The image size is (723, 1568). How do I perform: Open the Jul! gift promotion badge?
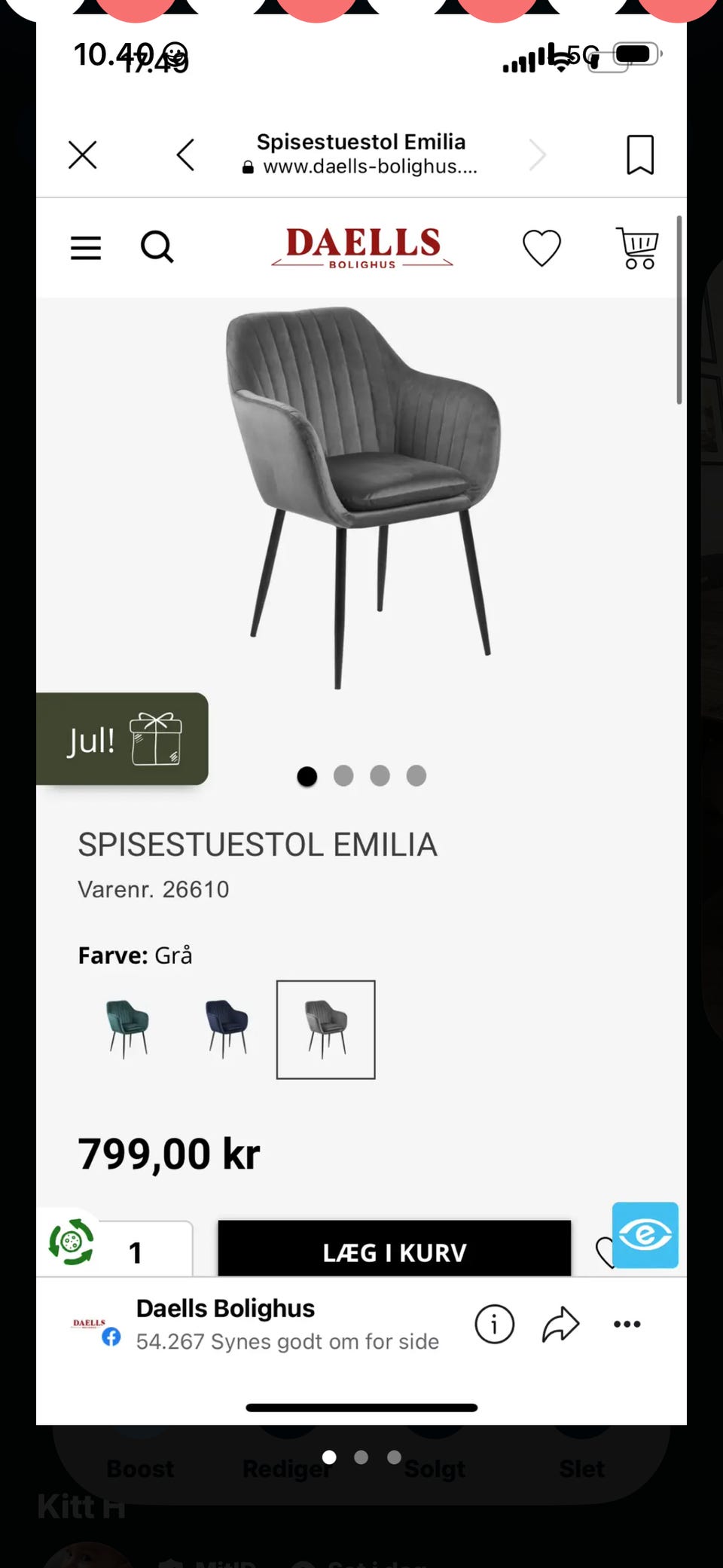click(x=120, y=739)
